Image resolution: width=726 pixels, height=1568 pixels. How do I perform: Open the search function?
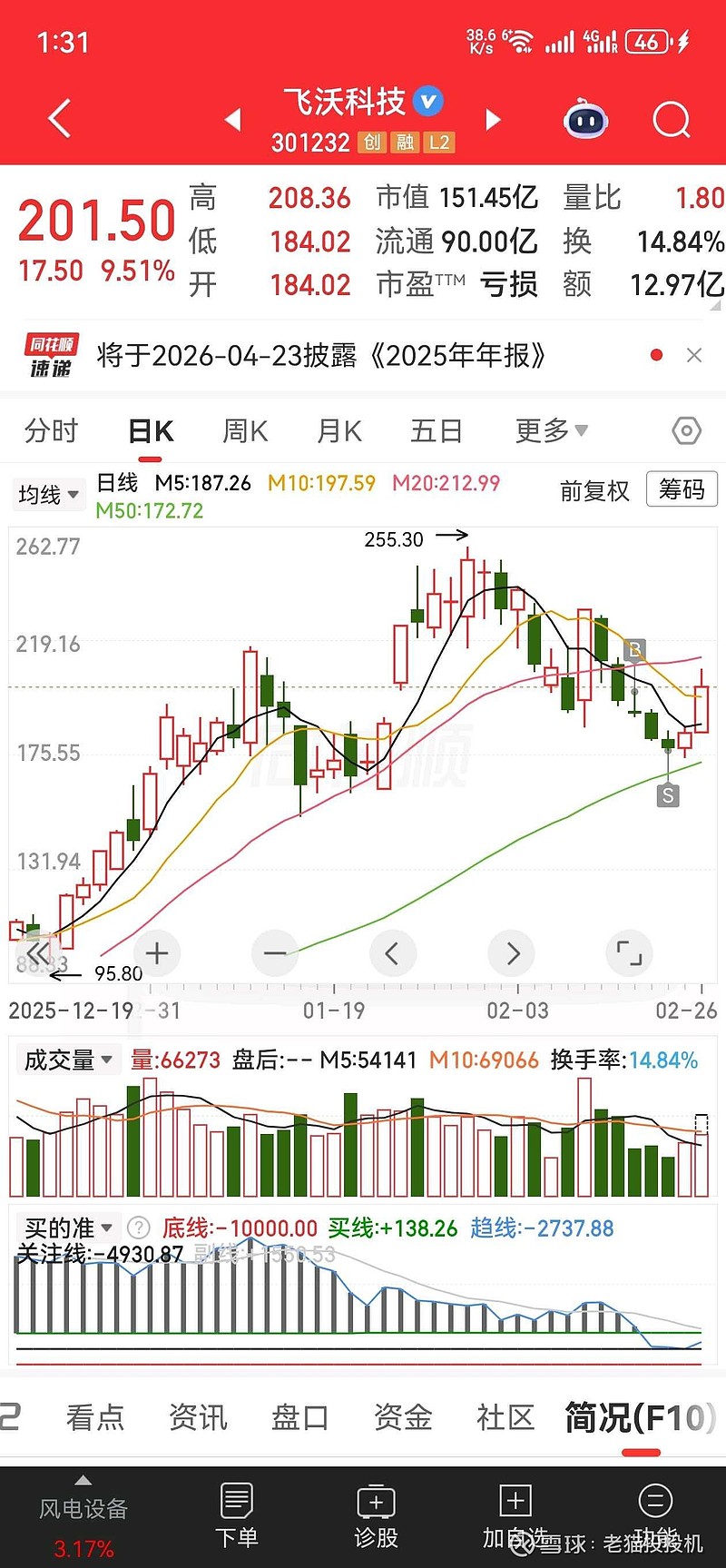coord(671,120)
